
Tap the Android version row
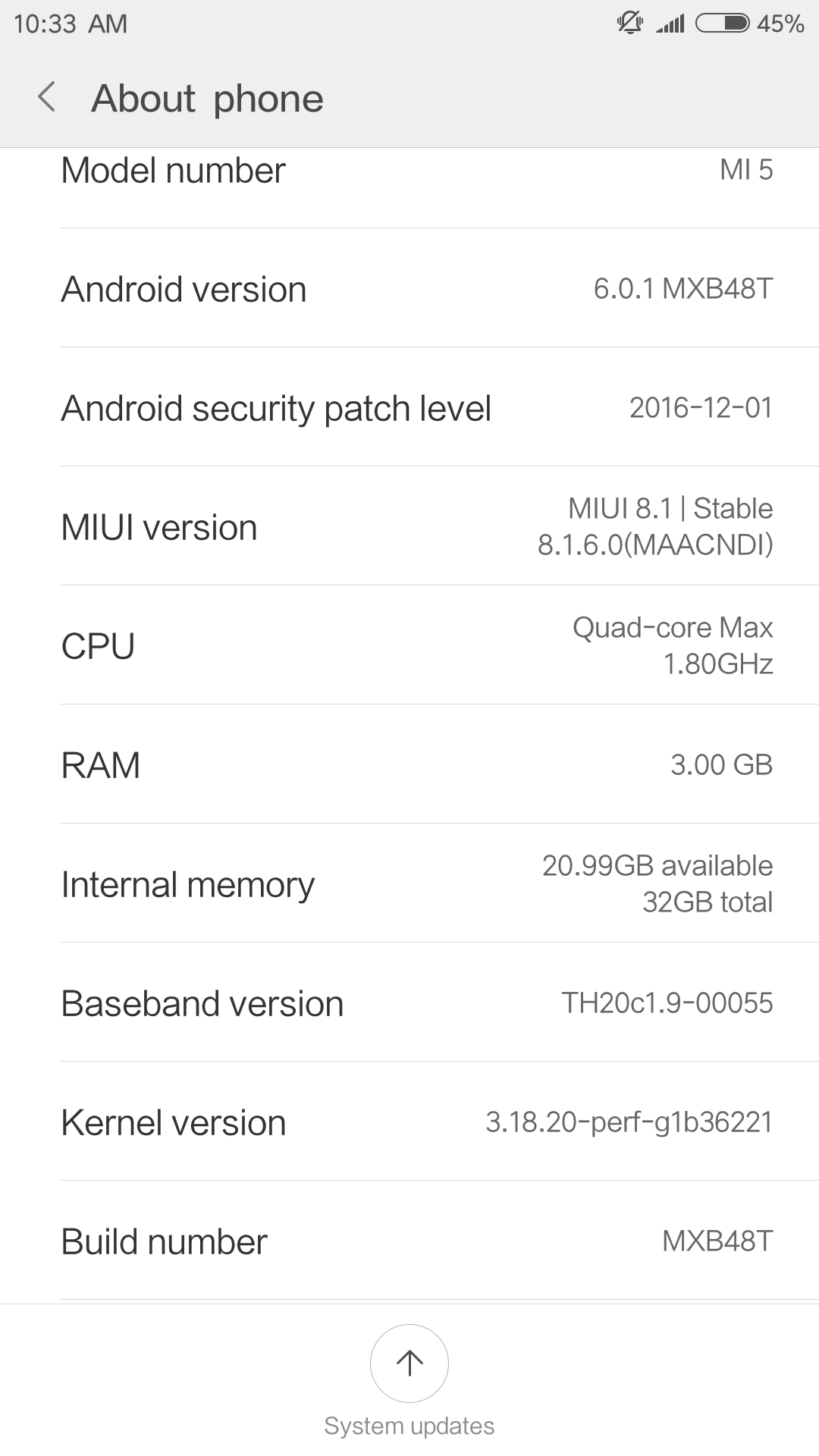coord(409,288)
